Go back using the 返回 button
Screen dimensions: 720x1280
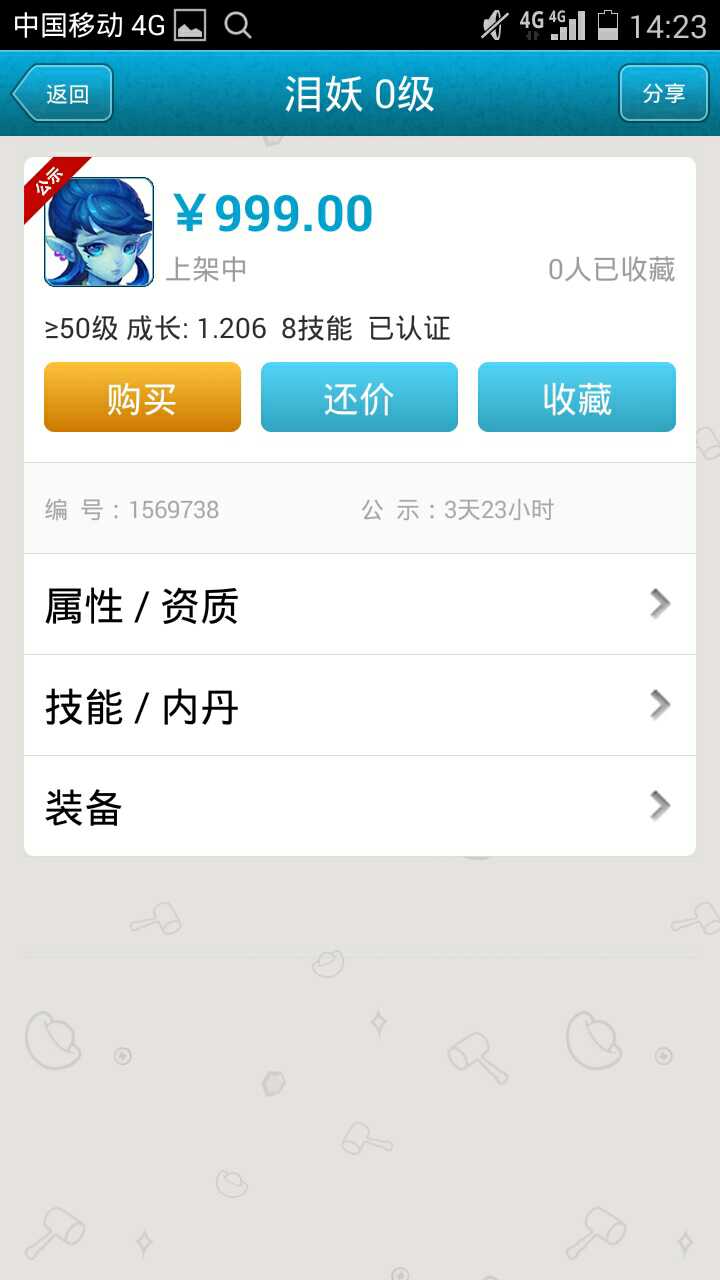coord(63,94)
